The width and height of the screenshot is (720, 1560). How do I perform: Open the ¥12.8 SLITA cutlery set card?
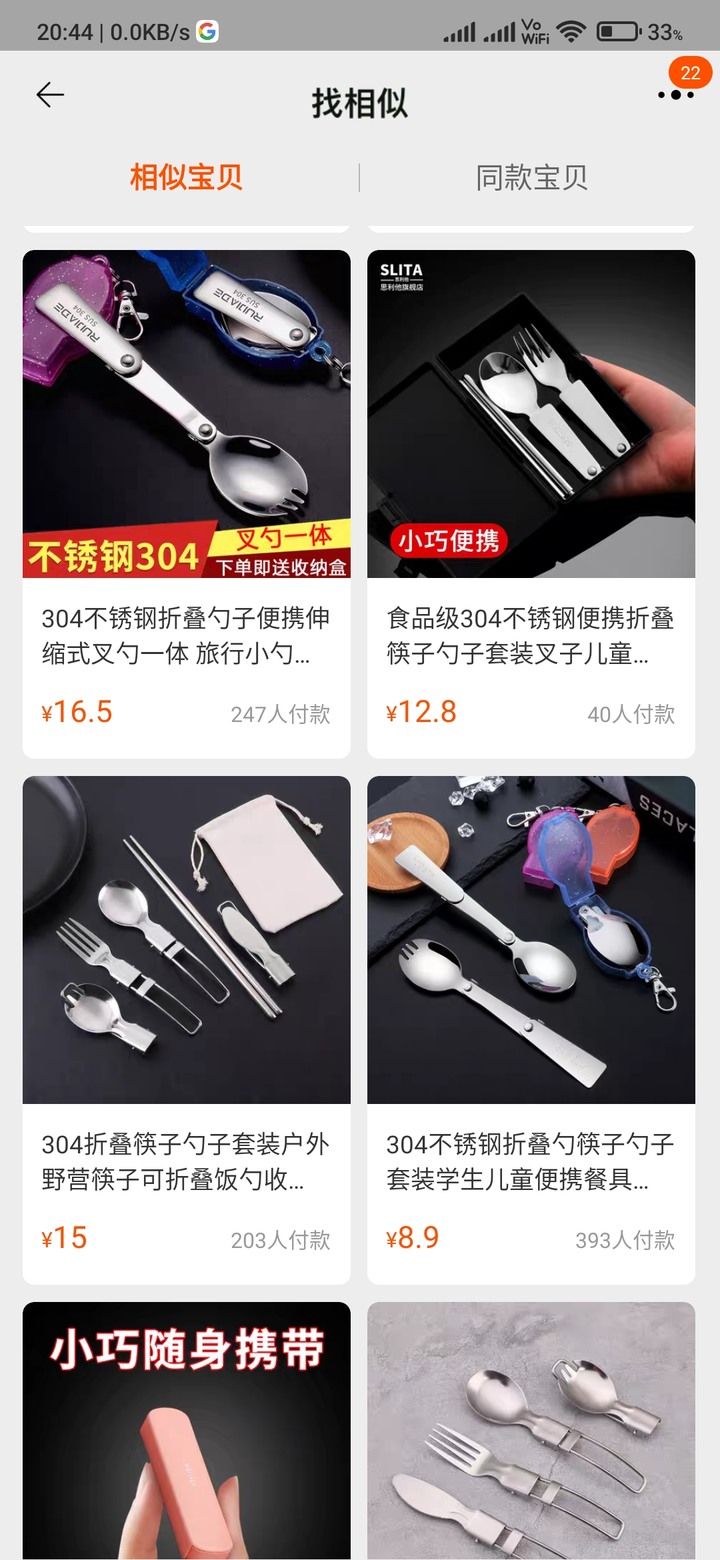pos(531,504)
